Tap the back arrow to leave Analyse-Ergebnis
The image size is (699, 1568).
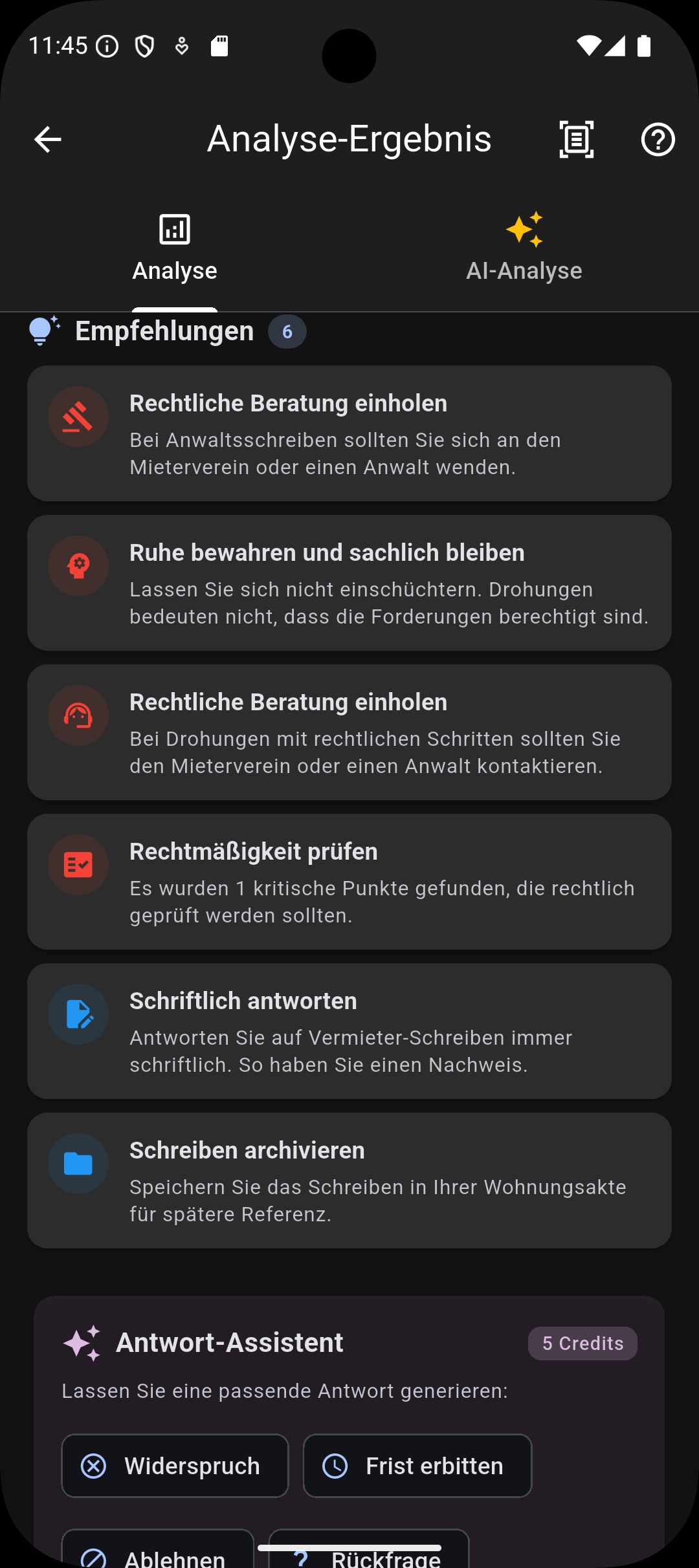pos(47,138)
